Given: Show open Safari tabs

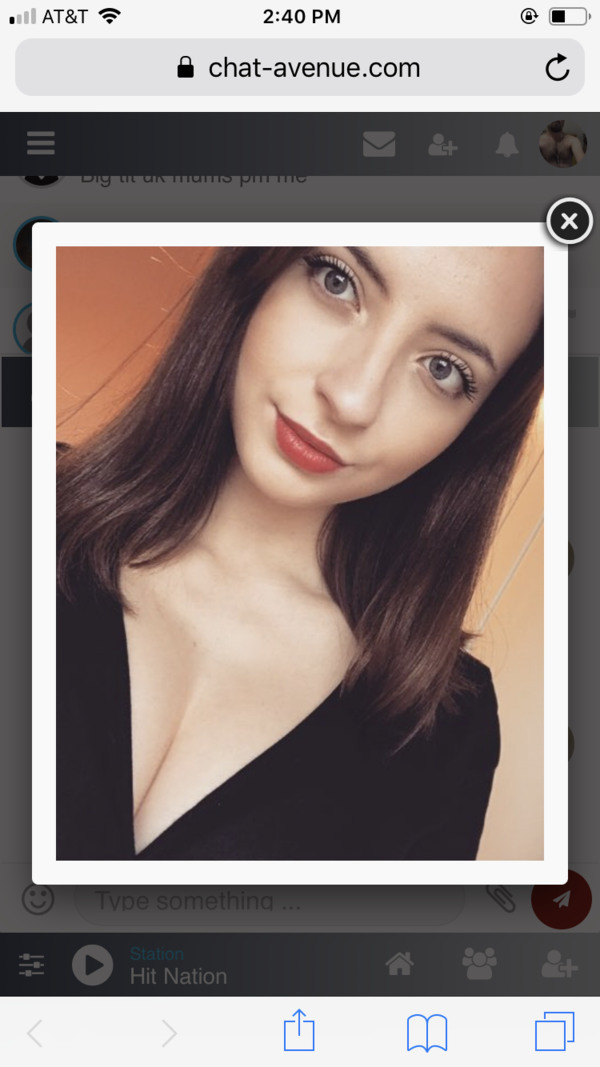Looking at the screenshot, I should (x=554, y=1031).
